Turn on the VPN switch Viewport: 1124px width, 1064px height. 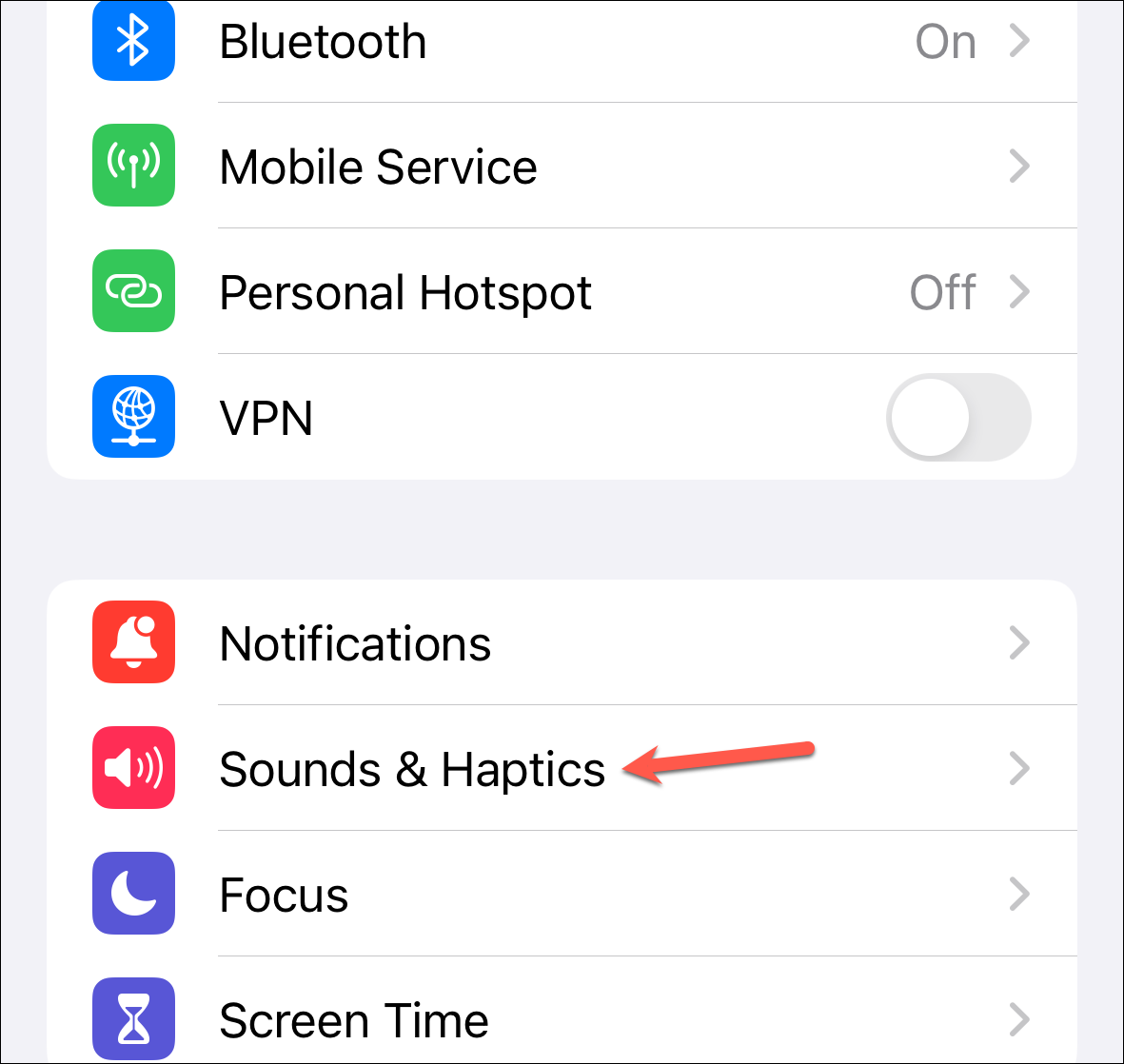[x=957, y=418]
